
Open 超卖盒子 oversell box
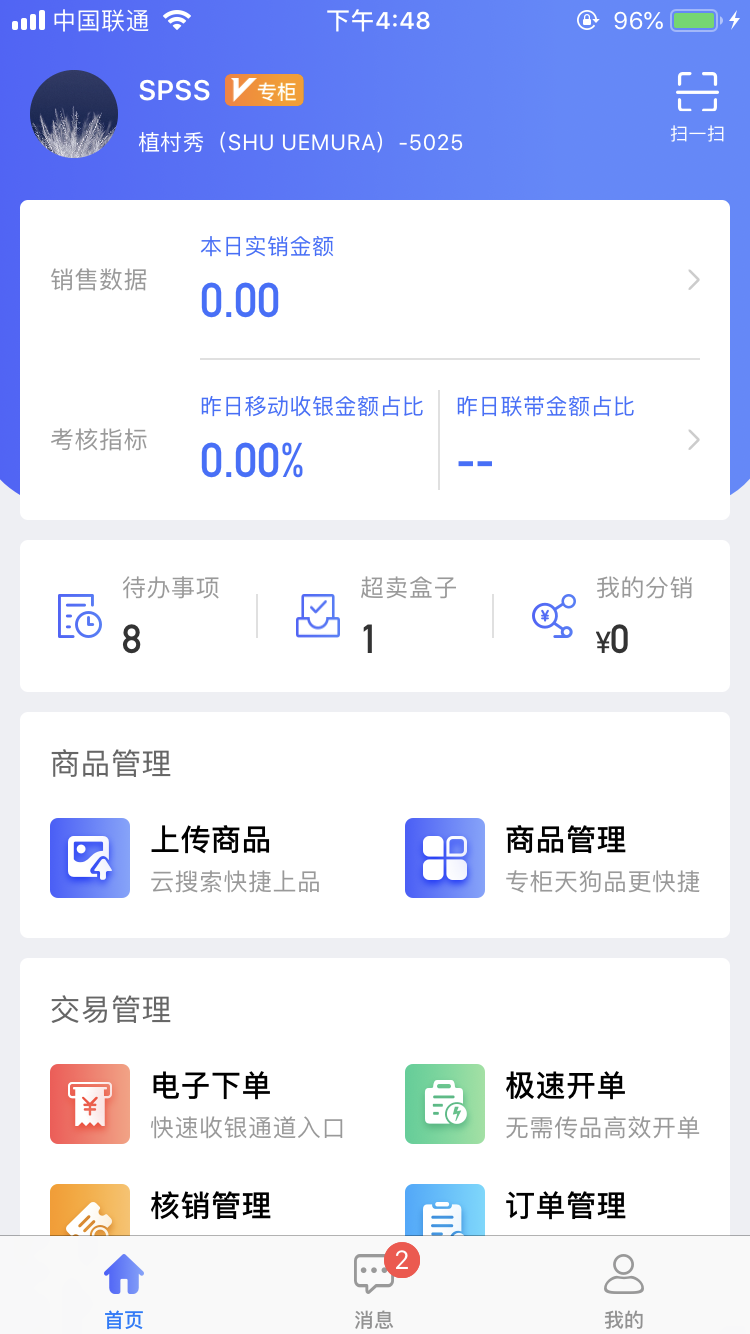coord(376,616)
